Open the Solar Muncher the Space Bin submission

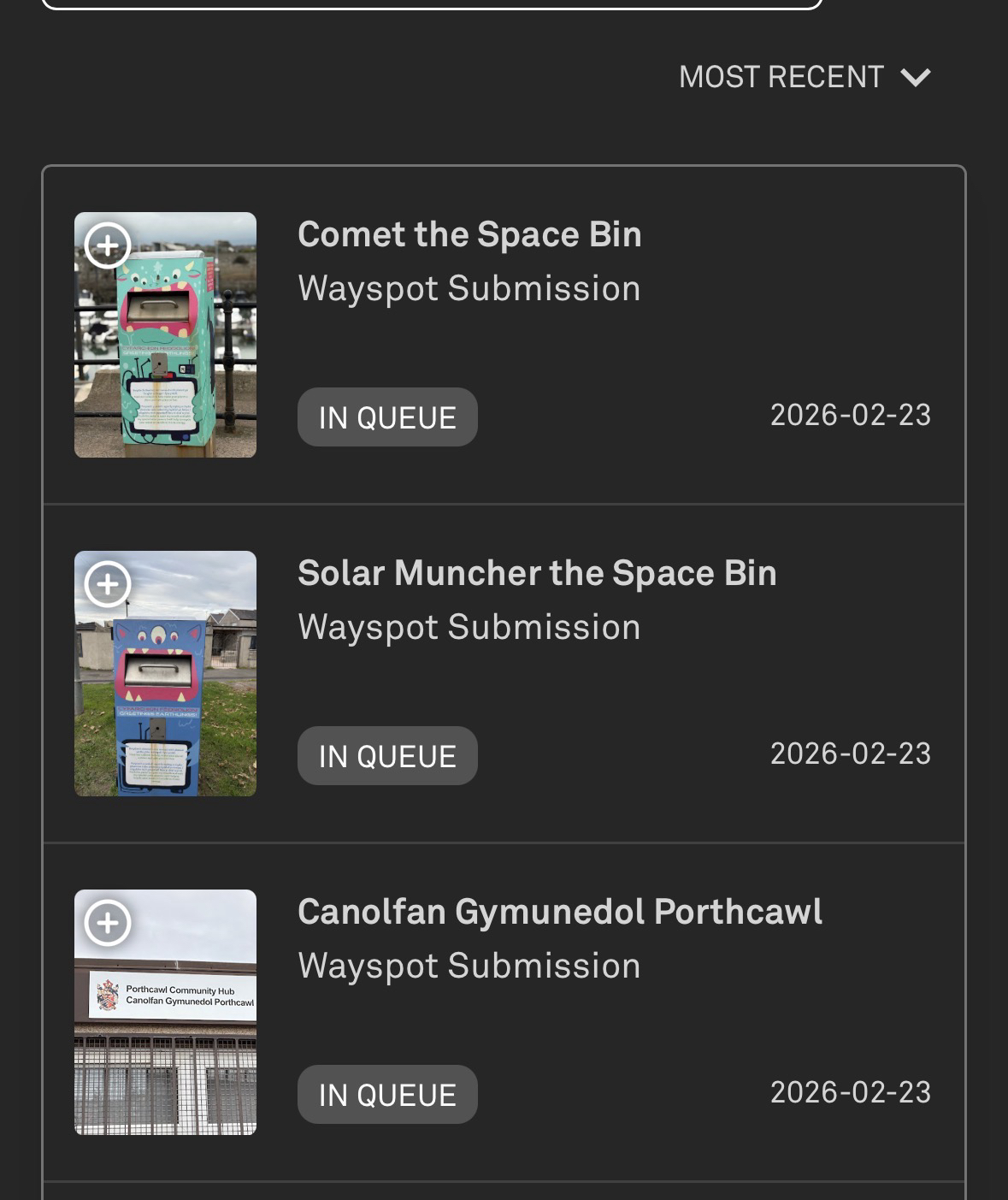coord(537,574)
